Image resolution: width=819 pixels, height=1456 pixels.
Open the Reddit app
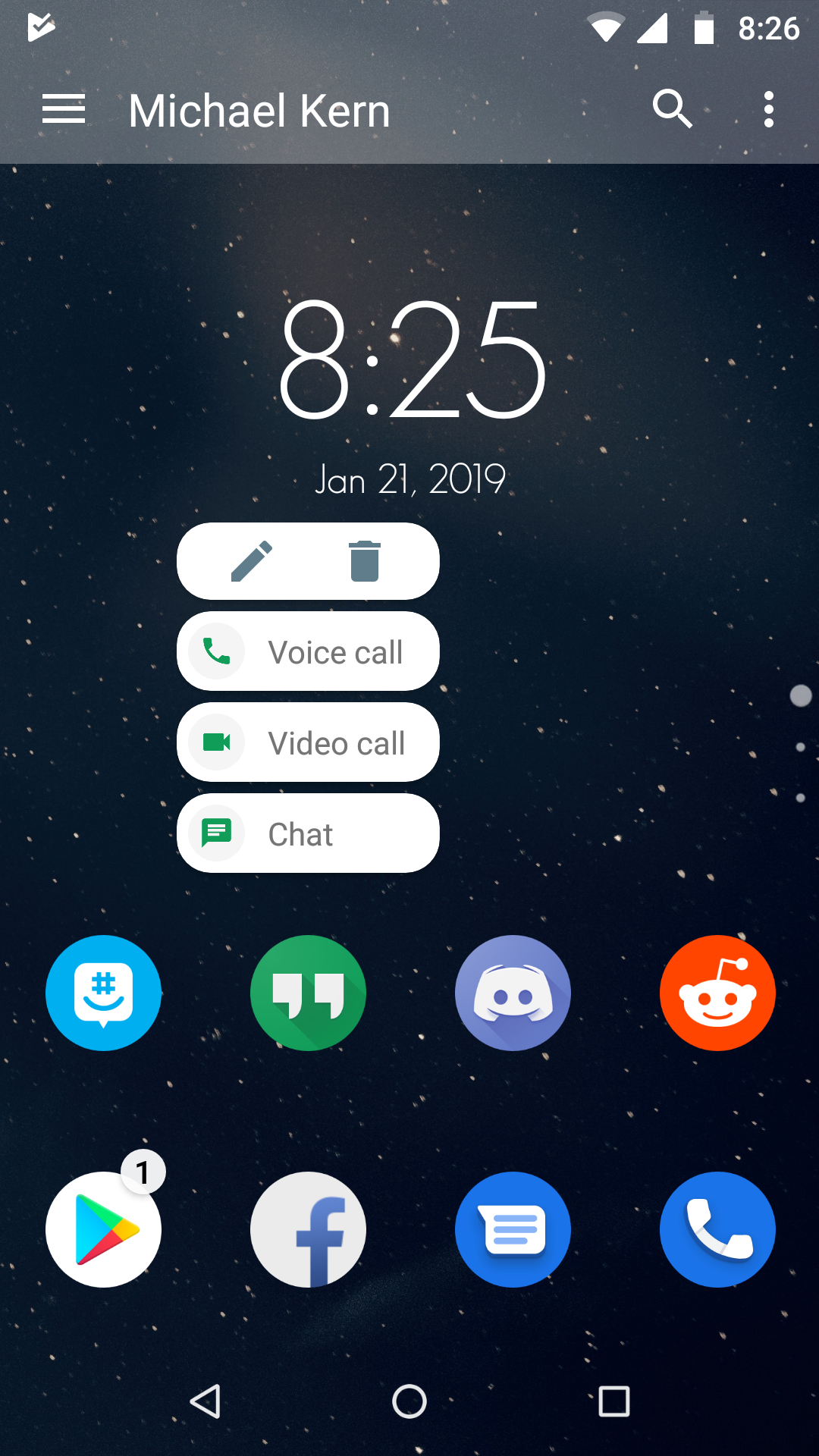pos(717,993)
